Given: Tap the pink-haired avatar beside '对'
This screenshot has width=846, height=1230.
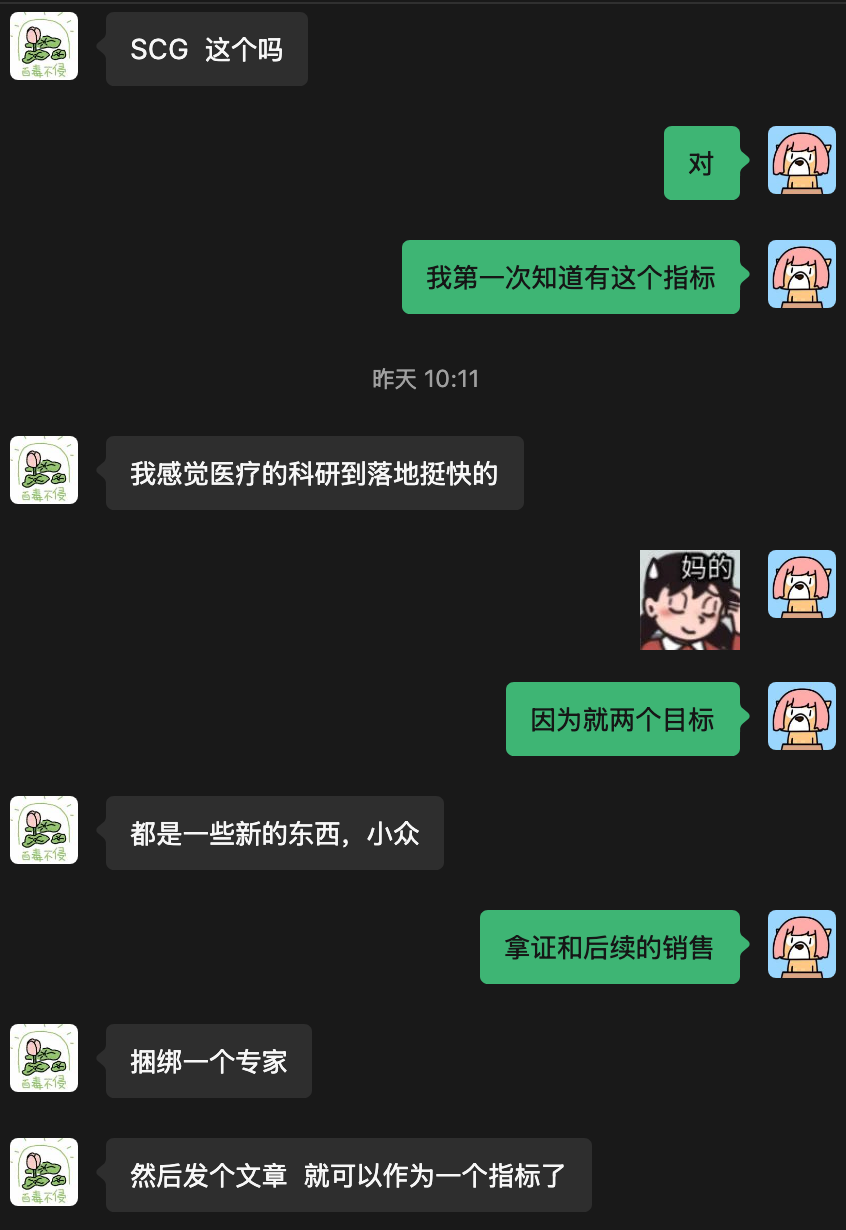Looking at the screenshot, I should 801,161.
